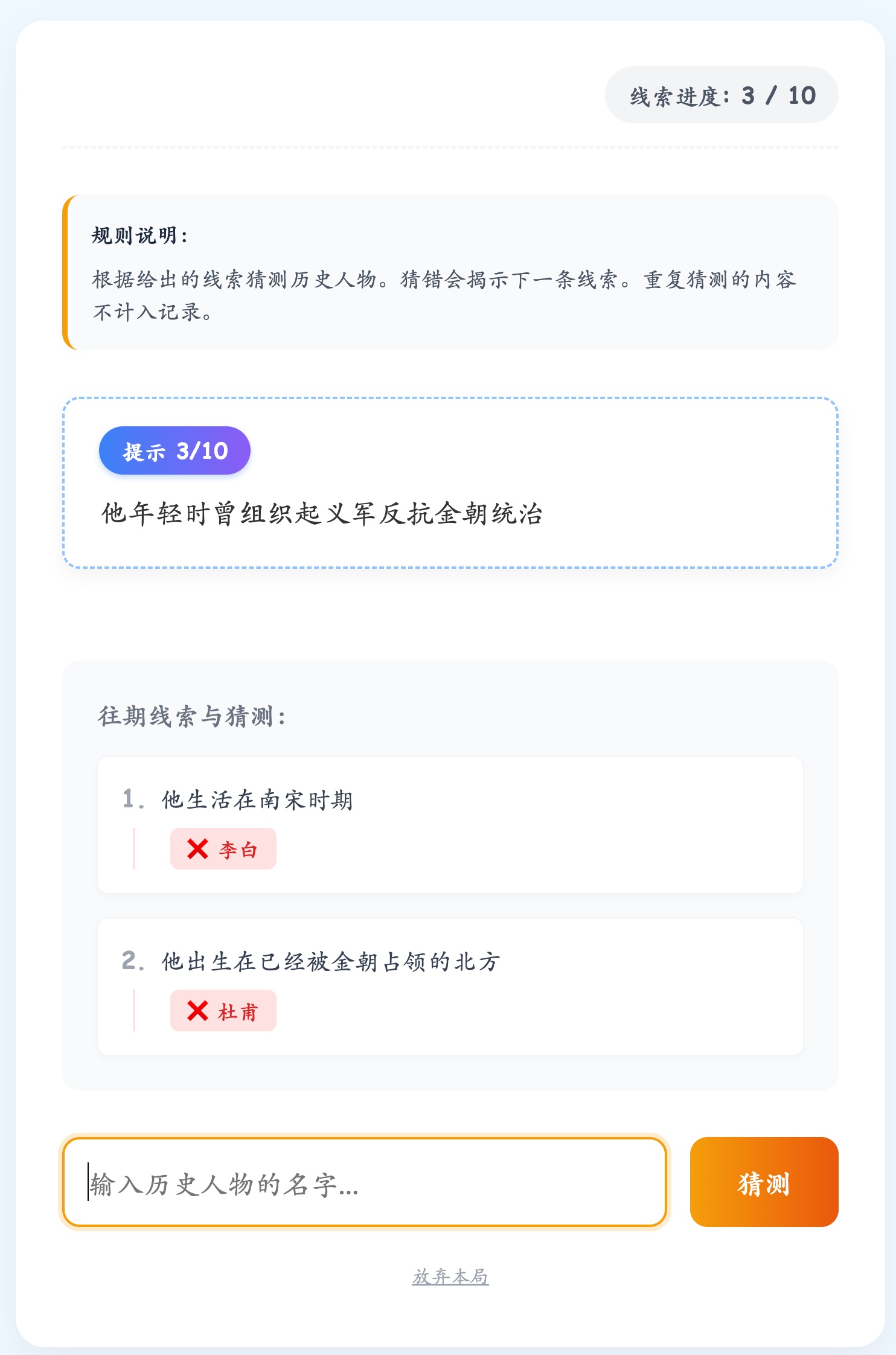Focus the historical figure name input field
The height and width of the screenshot is (1355, 896).
364,1182
